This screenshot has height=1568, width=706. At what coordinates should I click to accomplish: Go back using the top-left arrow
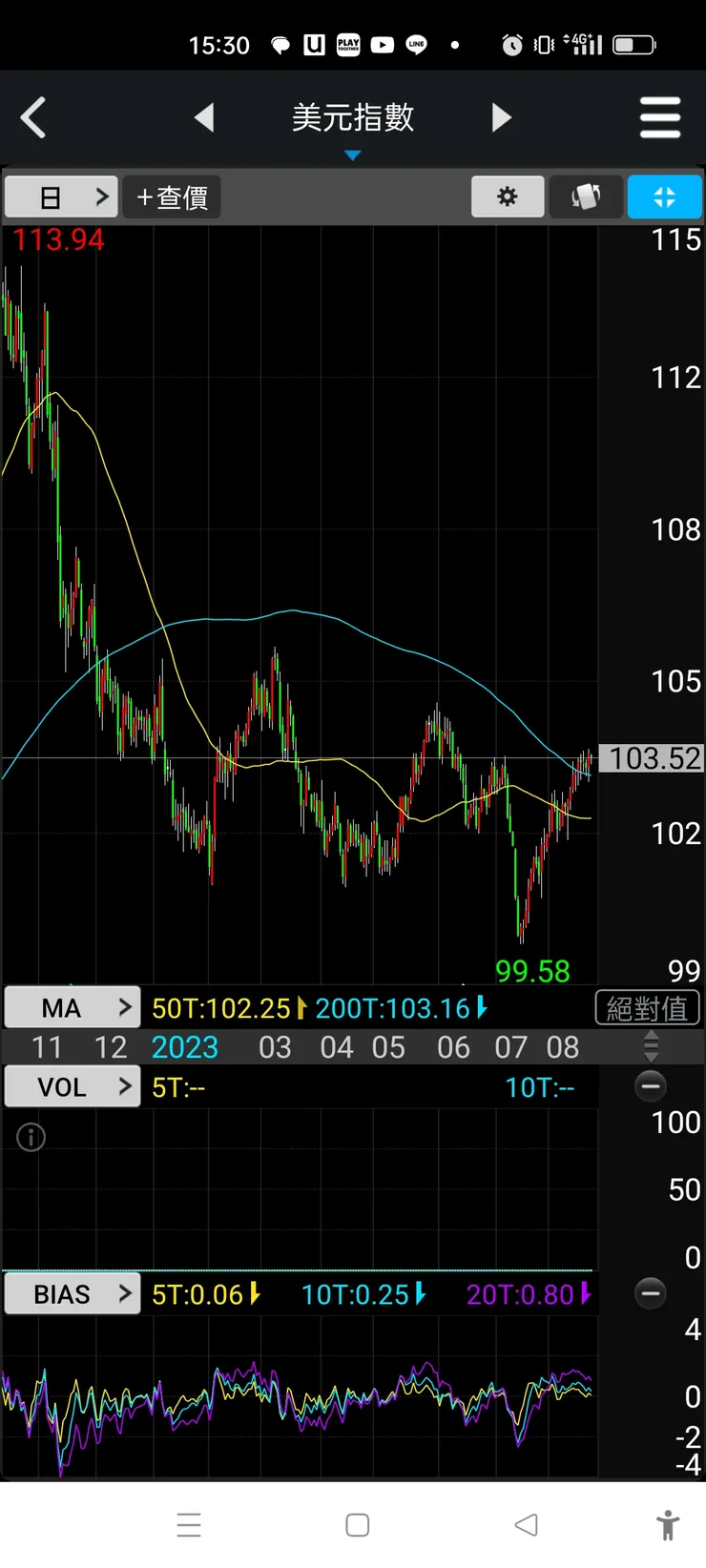[33, 118]
